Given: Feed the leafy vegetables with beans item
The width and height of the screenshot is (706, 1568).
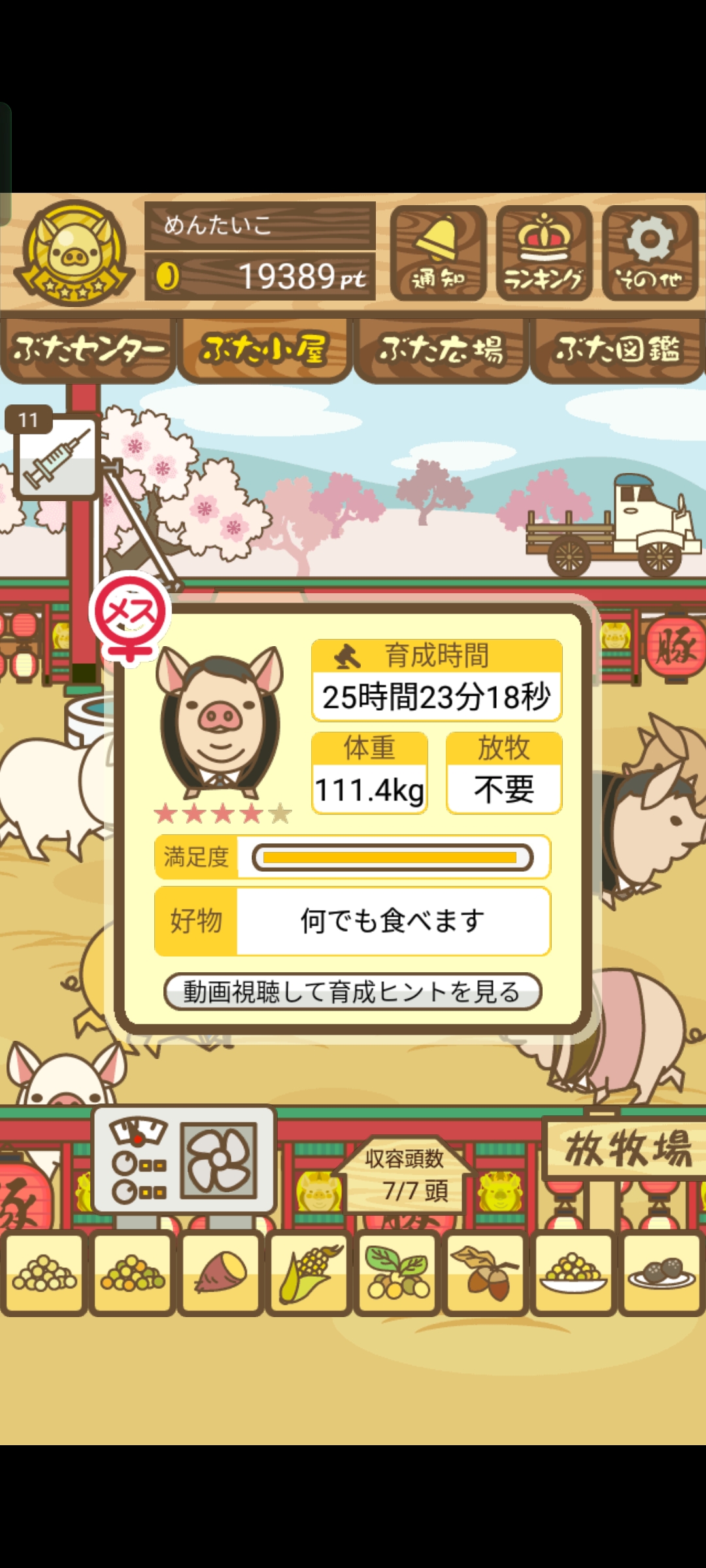Looking at the screenshot, I should tap(397, 1273).
